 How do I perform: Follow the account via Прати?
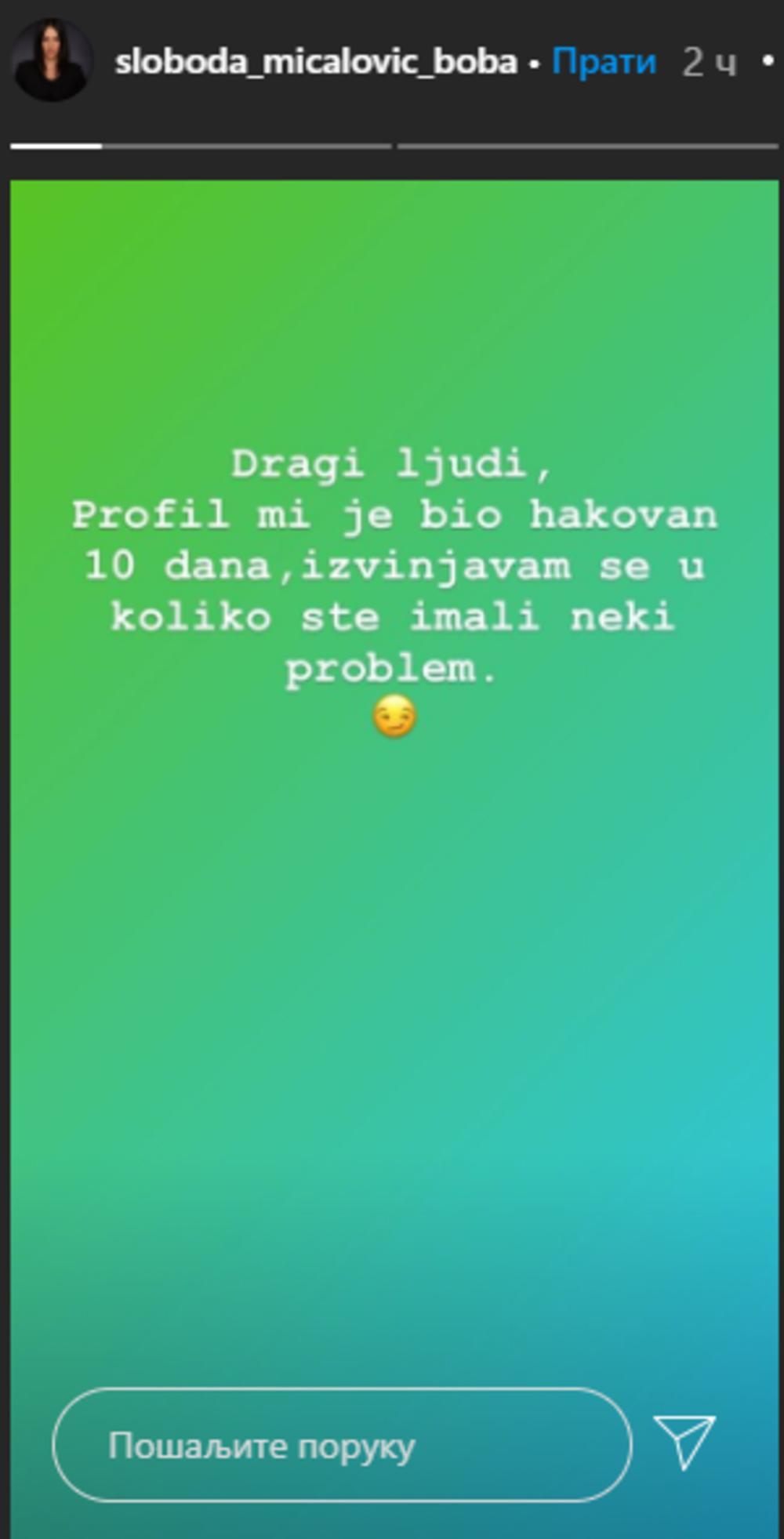tap(604, 61)
